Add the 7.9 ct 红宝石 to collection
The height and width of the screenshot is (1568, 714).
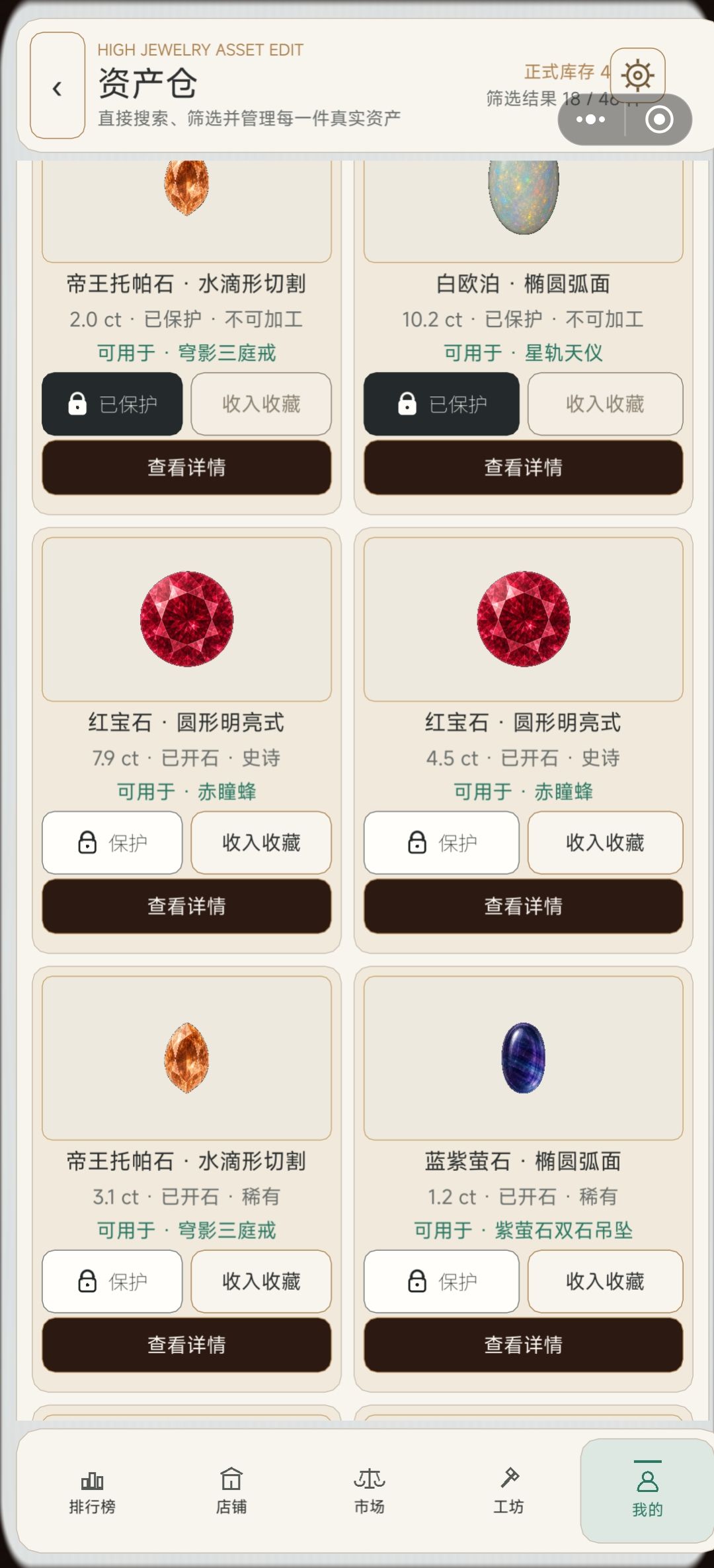click(x=261, y=842)
